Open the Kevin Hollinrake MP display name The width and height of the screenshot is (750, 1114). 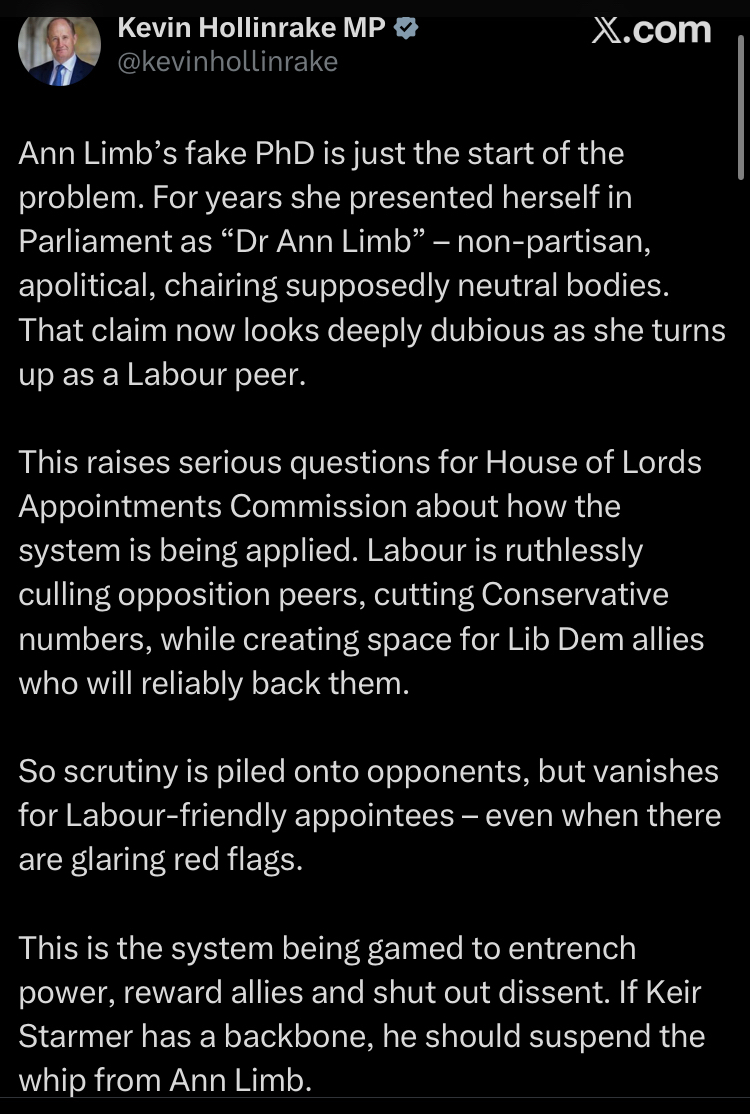(252, 28)
